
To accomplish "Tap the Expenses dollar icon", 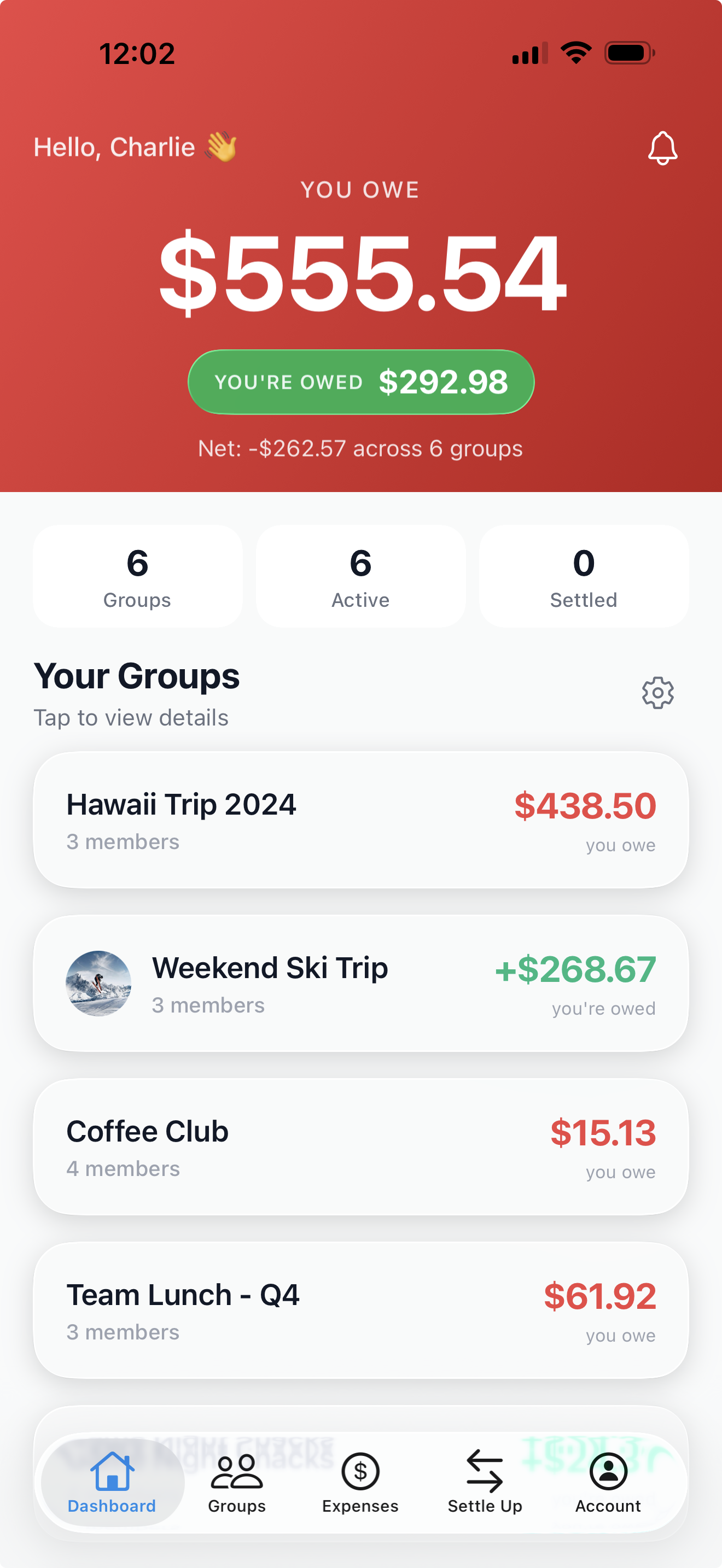I will pyautogui.click(x=360, y=1472).
